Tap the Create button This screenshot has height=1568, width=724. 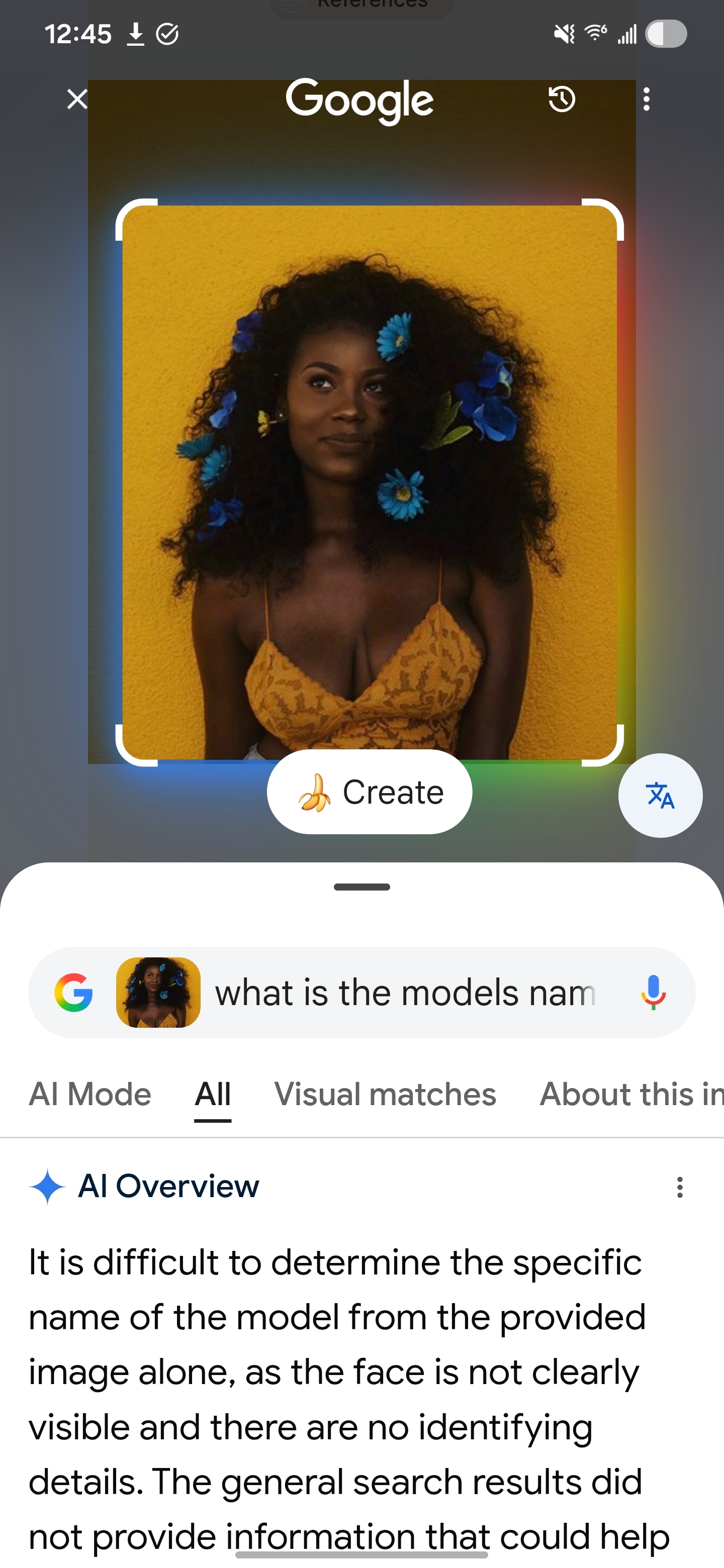370,792
